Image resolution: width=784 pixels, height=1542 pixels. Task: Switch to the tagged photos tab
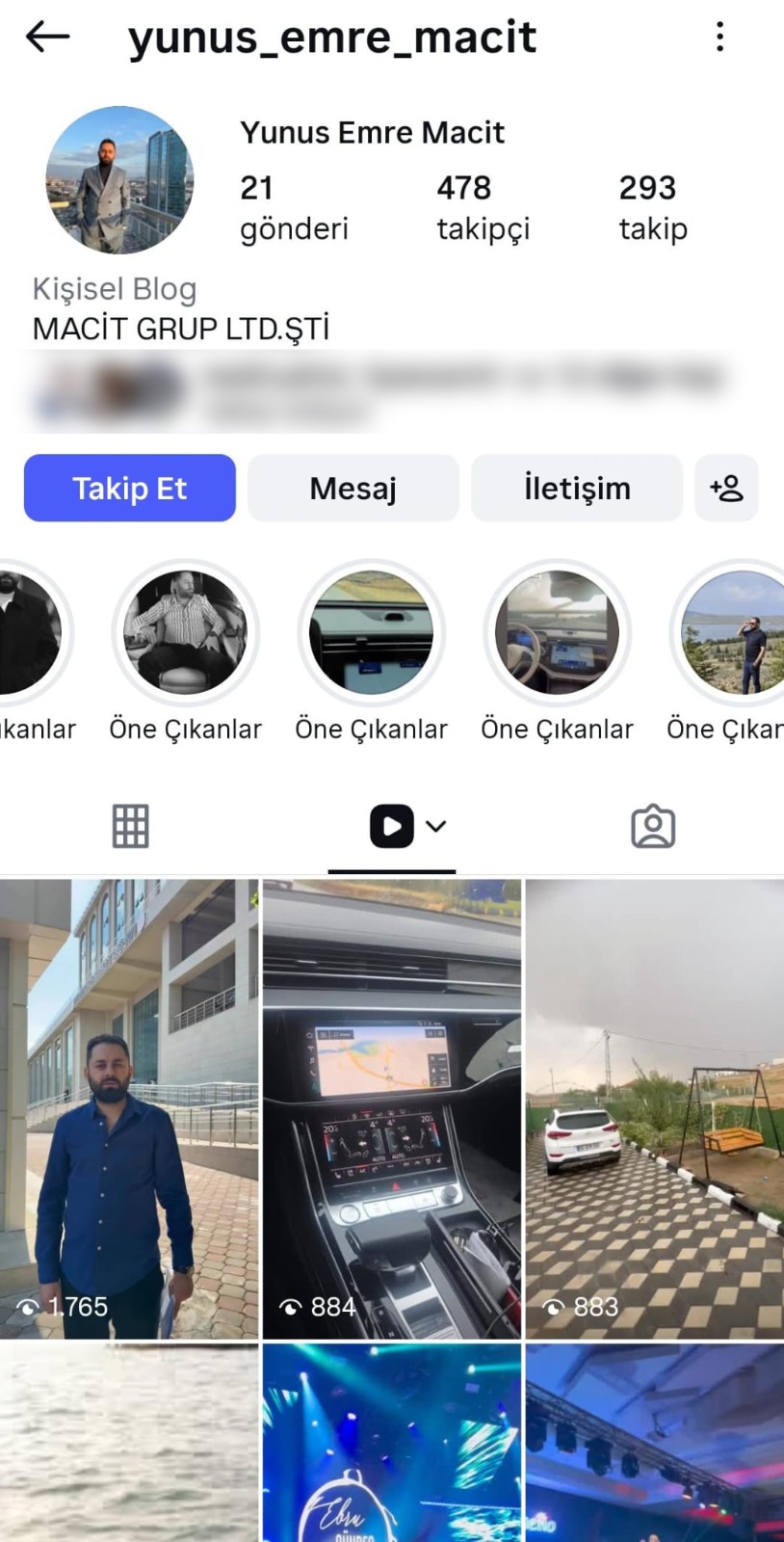point(653,826)
